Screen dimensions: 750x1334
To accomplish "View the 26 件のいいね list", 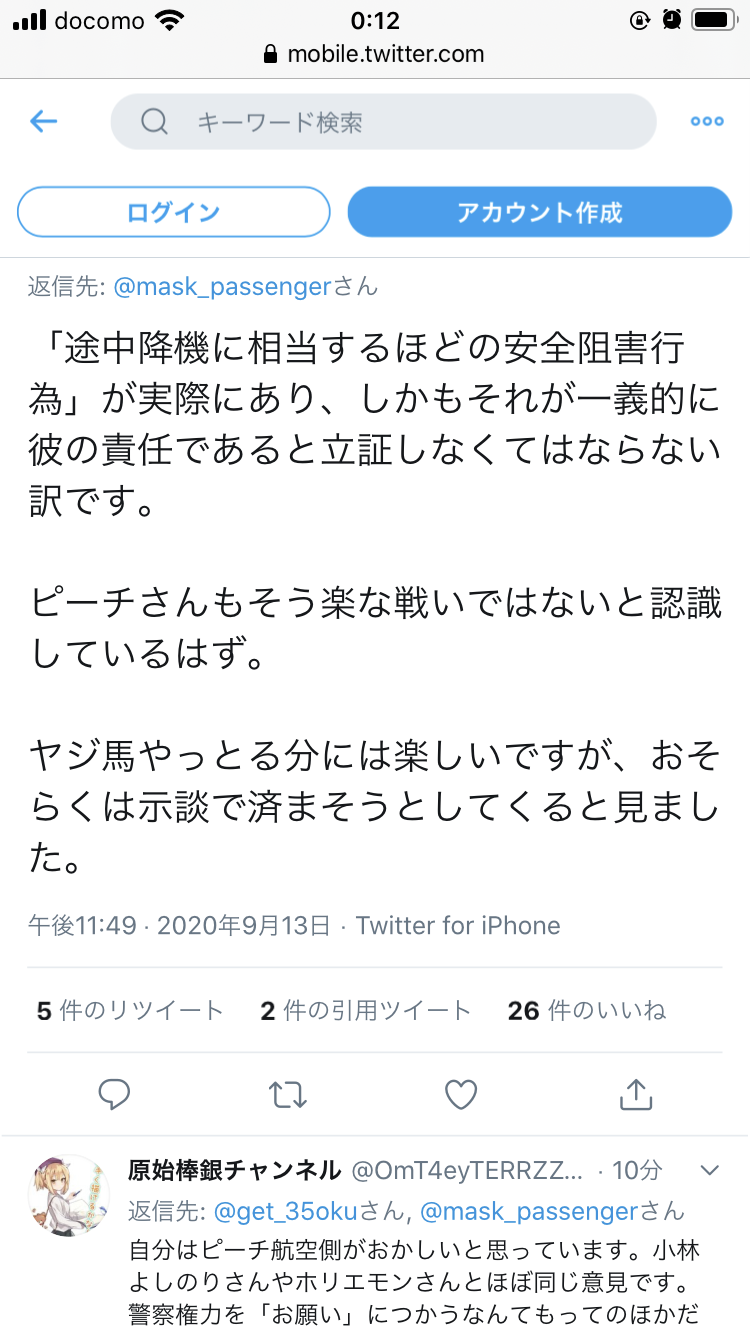I will point(586,1011).
